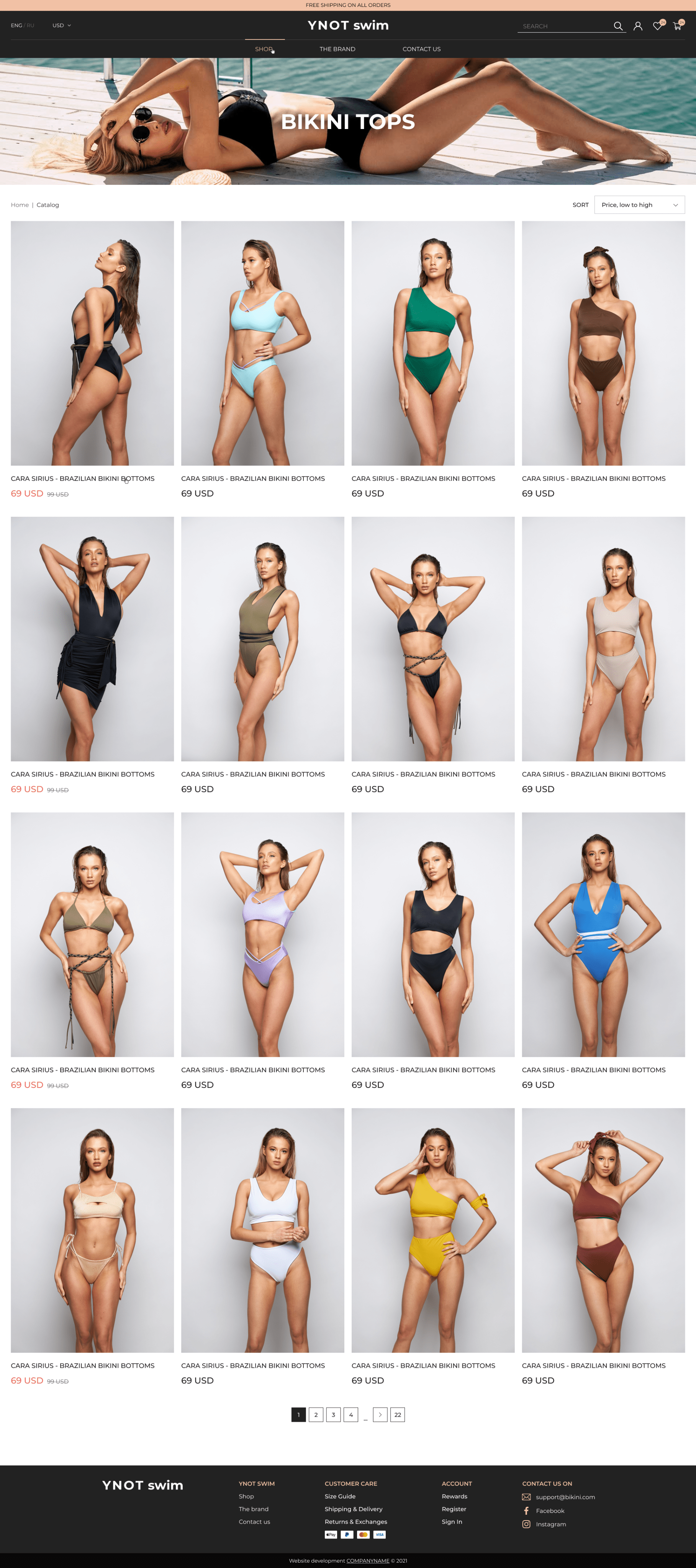The width and height of the screenshot is (696, 1568).
Task: Open the wishlist heart icon
Action: (x=657, y=26)
